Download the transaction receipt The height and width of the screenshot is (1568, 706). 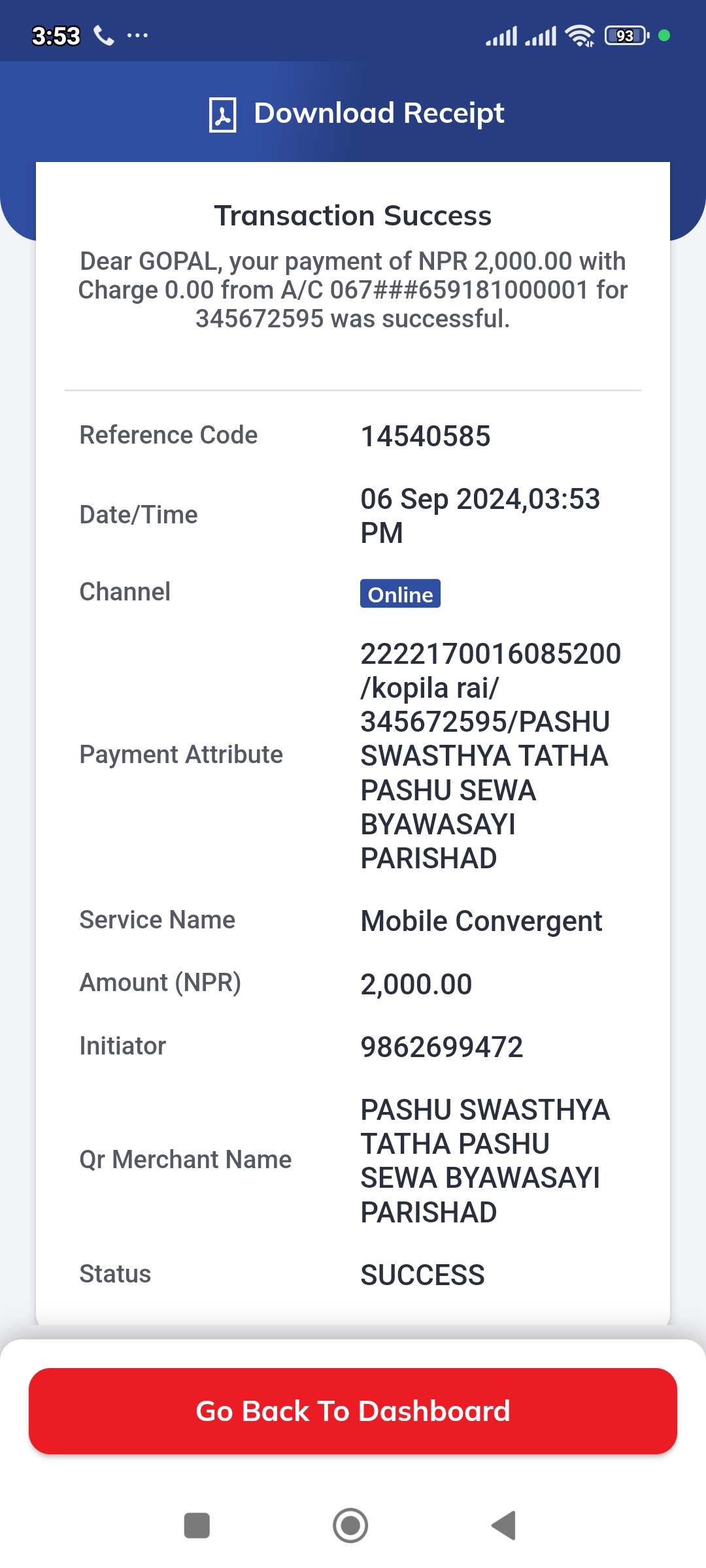click(356, 114)
